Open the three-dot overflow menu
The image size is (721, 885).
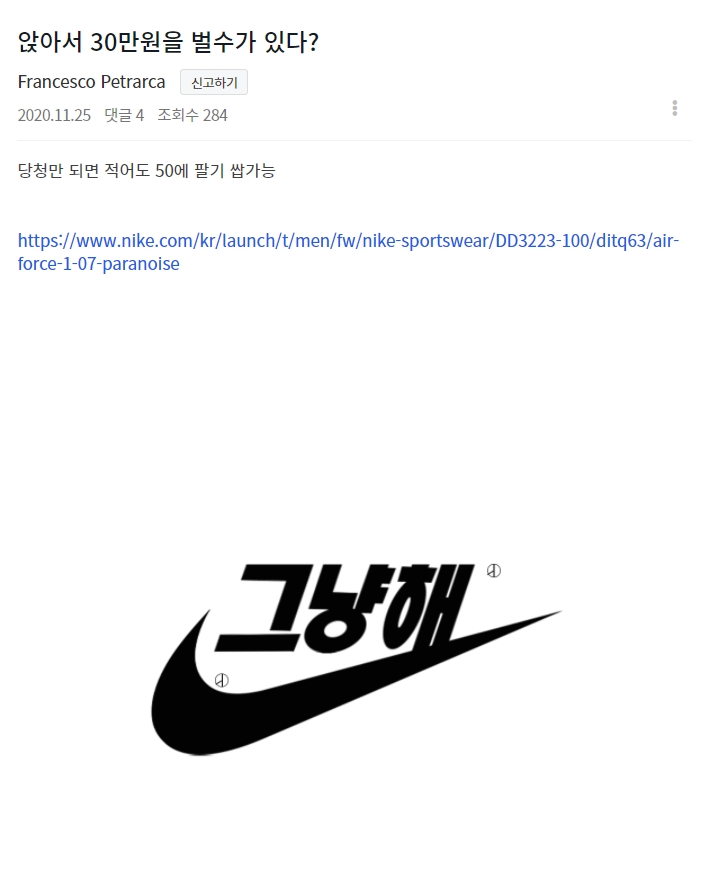coord(675,108)
